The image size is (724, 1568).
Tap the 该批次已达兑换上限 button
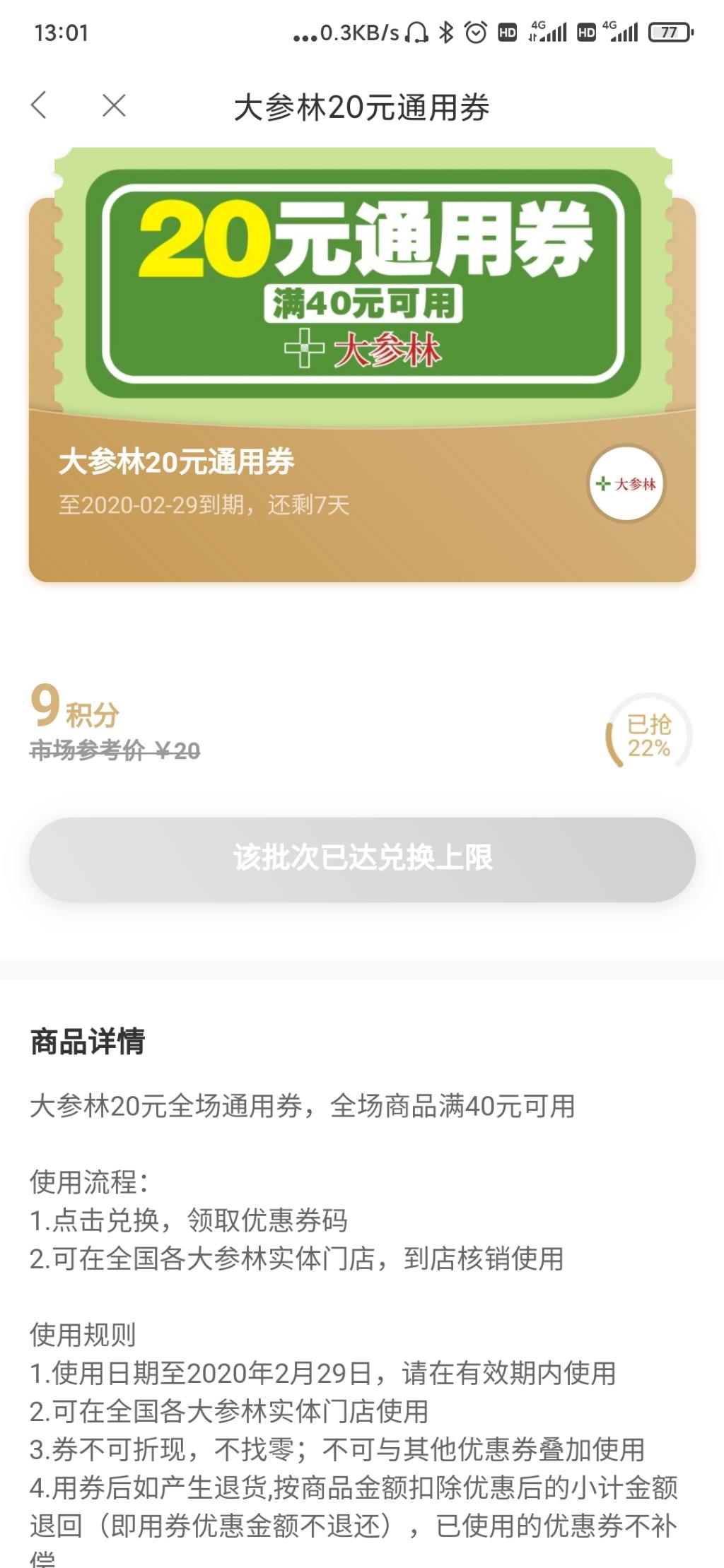362,859
